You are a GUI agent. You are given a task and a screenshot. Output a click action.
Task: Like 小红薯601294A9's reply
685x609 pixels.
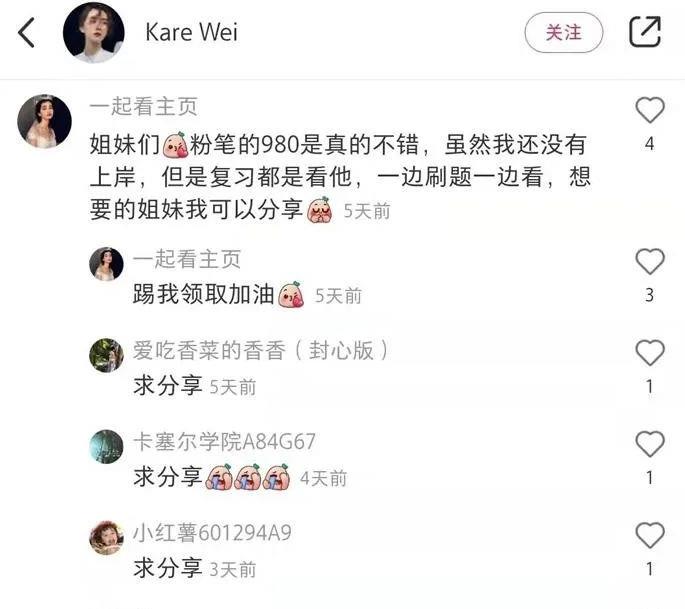[650, 535]
